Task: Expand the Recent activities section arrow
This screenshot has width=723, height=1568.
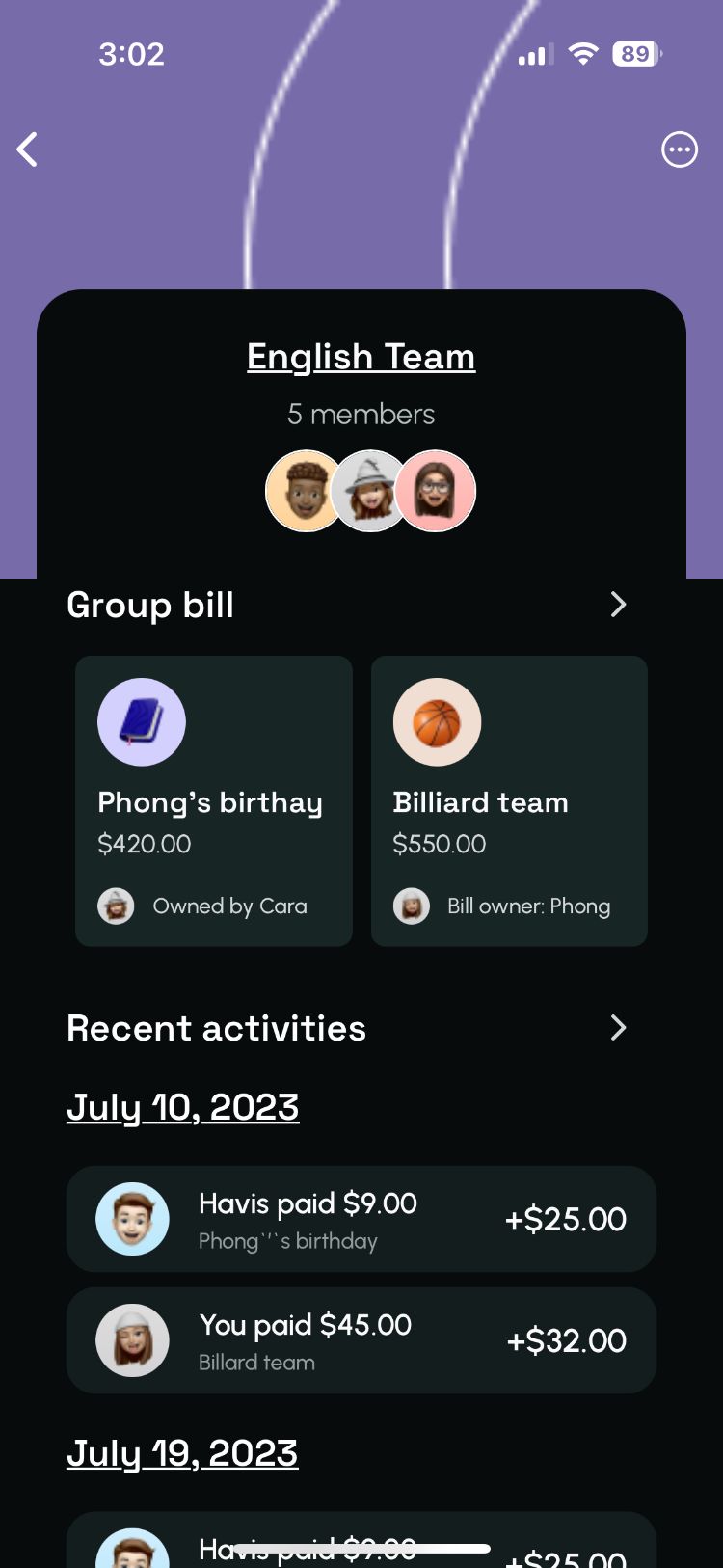Action: point(618,1028)
